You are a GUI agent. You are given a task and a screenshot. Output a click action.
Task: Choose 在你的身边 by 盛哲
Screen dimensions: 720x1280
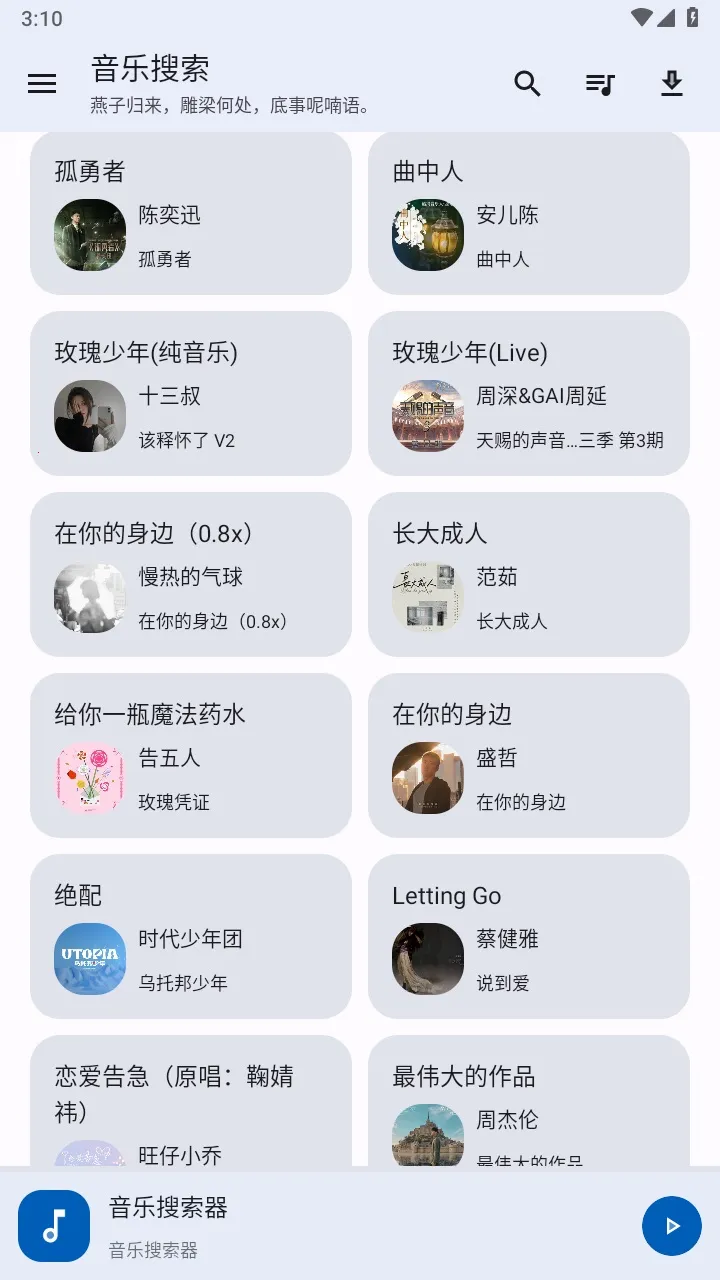(528, 755)
